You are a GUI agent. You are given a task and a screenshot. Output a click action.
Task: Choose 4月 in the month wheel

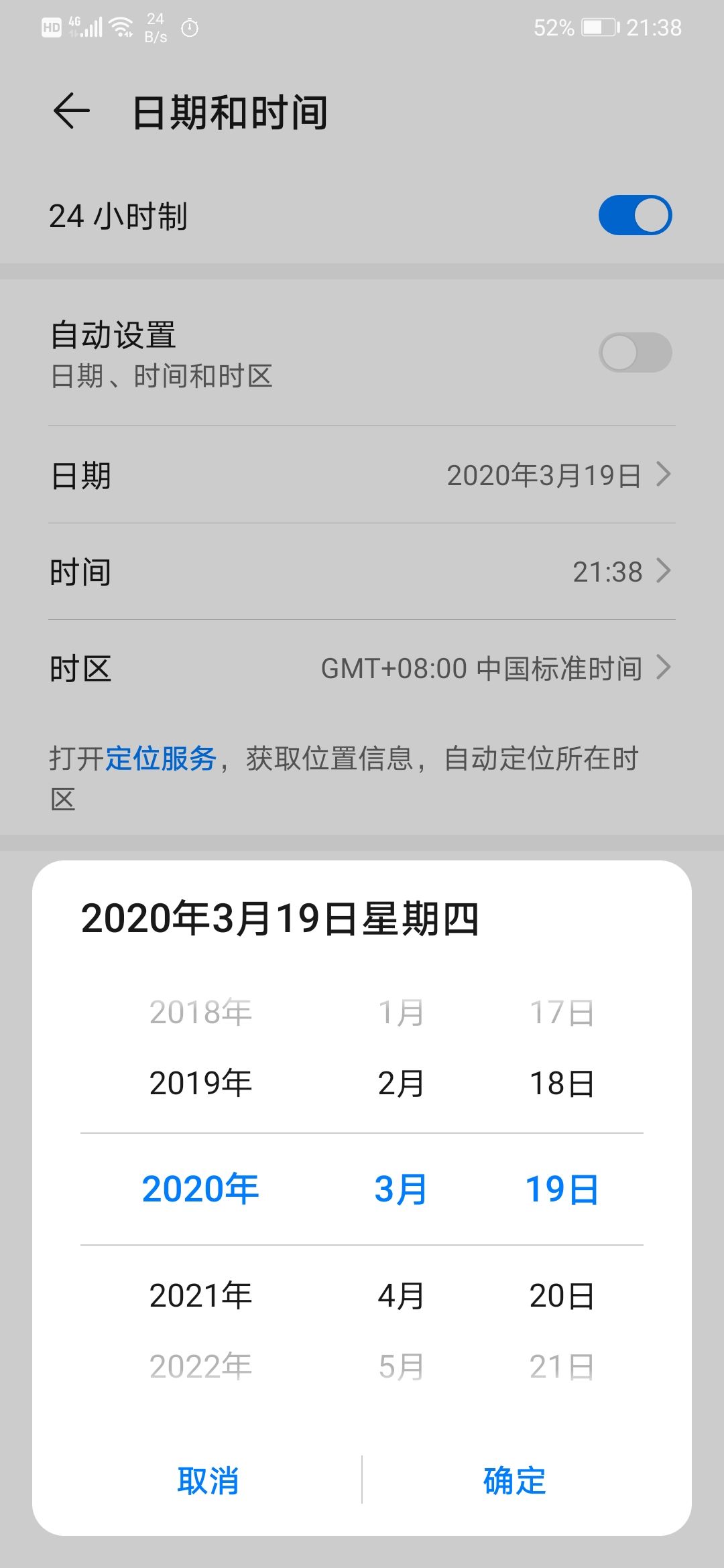[401, 1295]
